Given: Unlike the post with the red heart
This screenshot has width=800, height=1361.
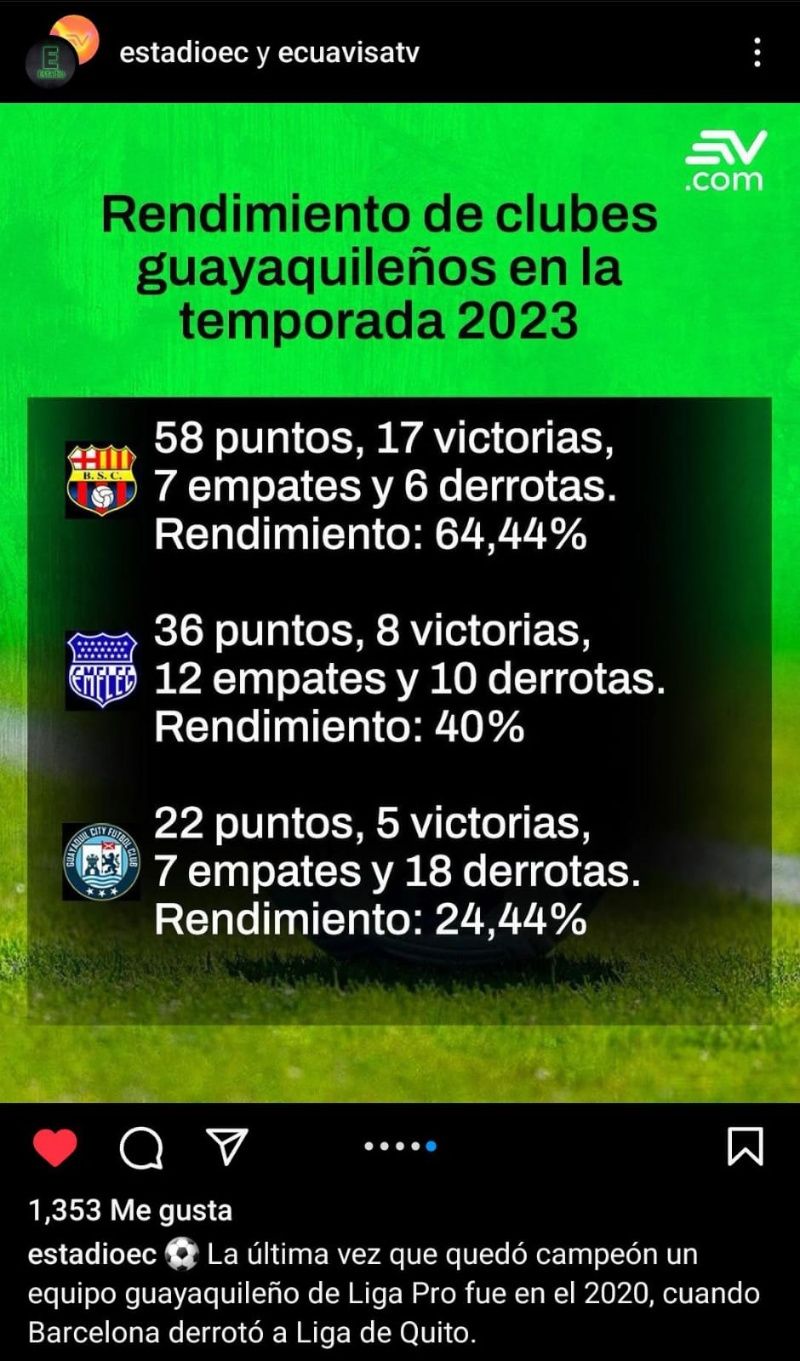Looking at the screenshot, I should pyautogui.click(x=55, y=1147).
